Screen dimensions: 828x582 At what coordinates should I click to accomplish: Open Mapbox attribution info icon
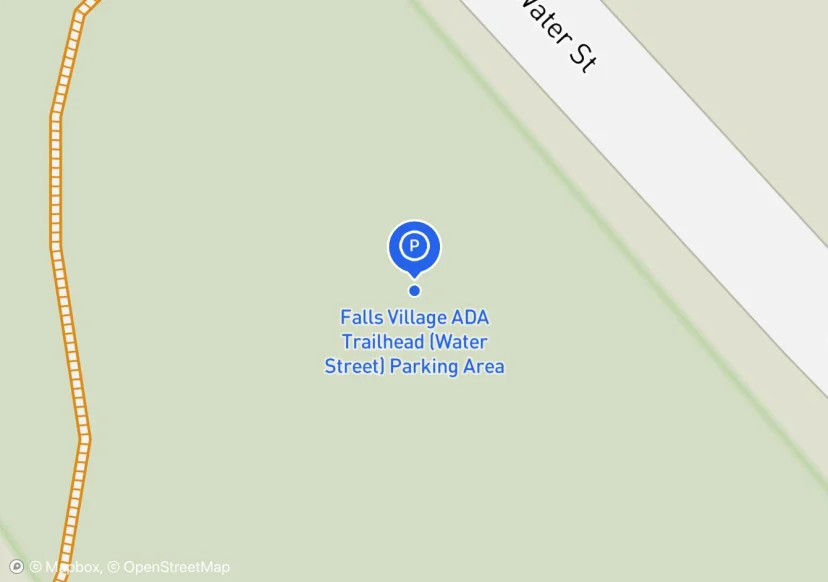(x=16, y=567)
